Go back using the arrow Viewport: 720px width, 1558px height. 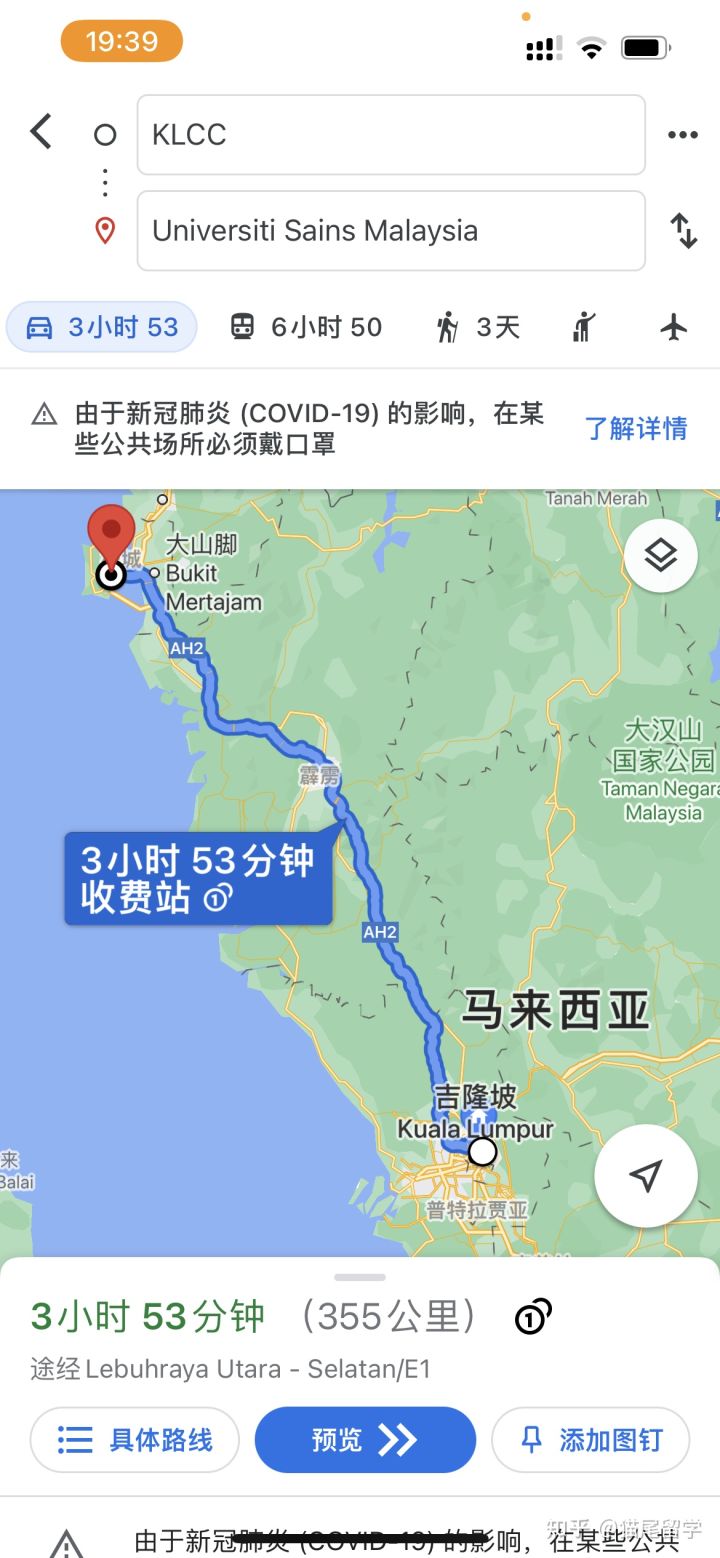41,132
